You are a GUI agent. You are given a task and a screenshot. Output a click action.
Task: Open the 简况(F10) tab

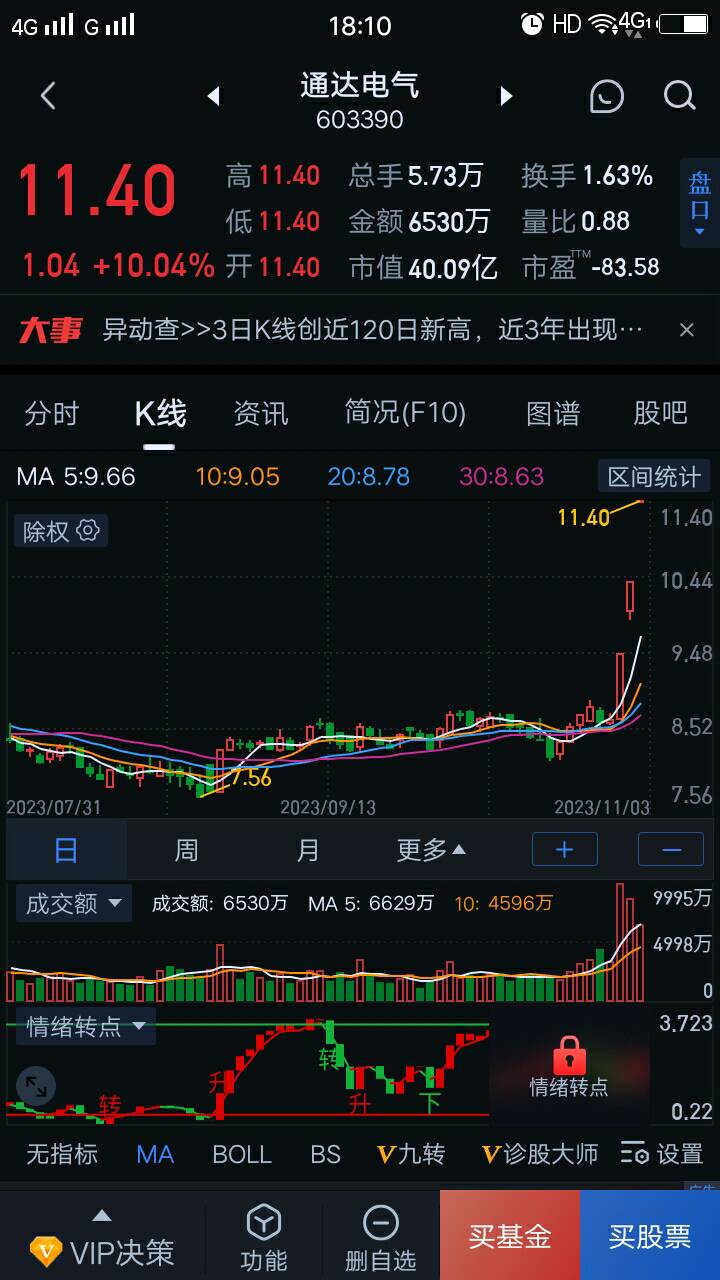pos(405,413)
